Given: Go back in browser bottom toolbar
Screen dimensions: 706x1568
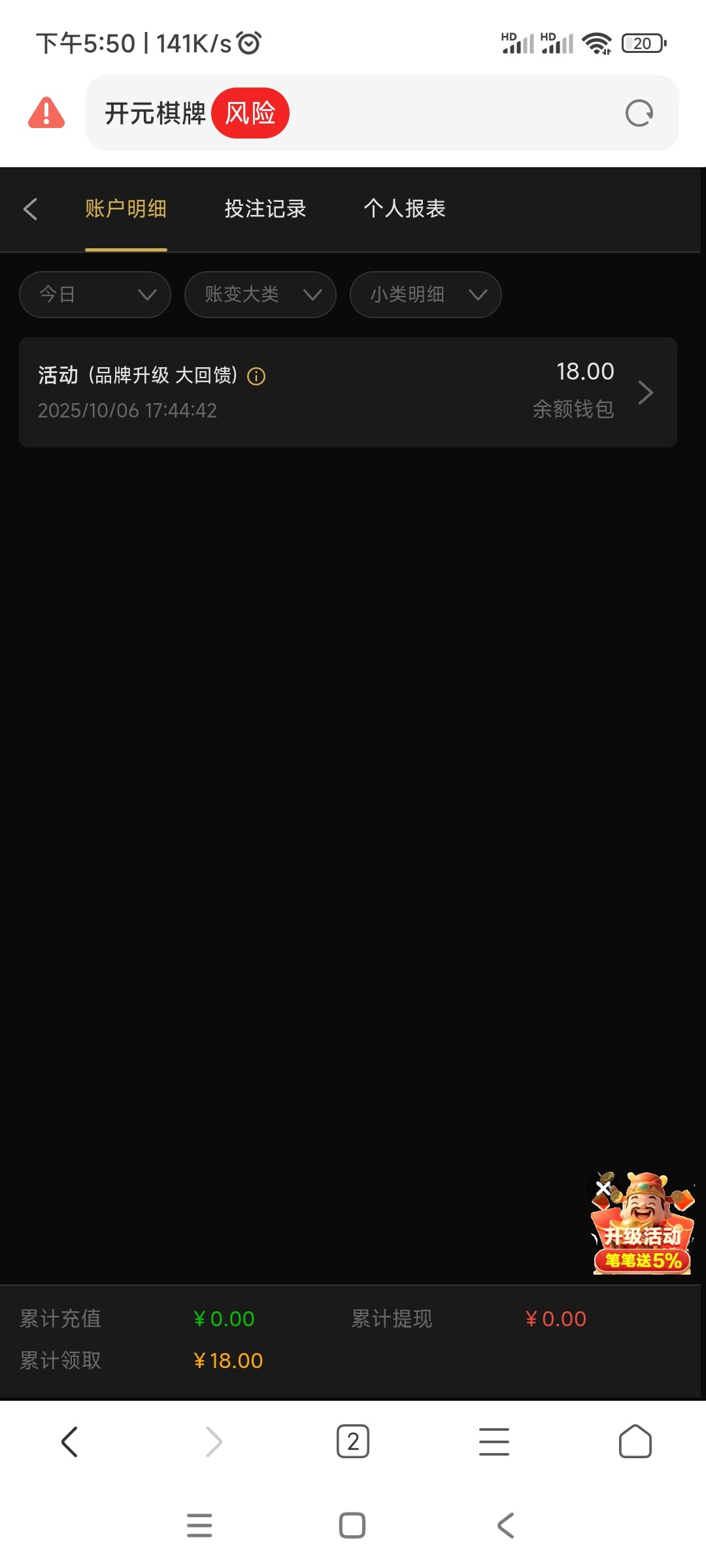Looking at the screenshot, I should pos(70,1441).
